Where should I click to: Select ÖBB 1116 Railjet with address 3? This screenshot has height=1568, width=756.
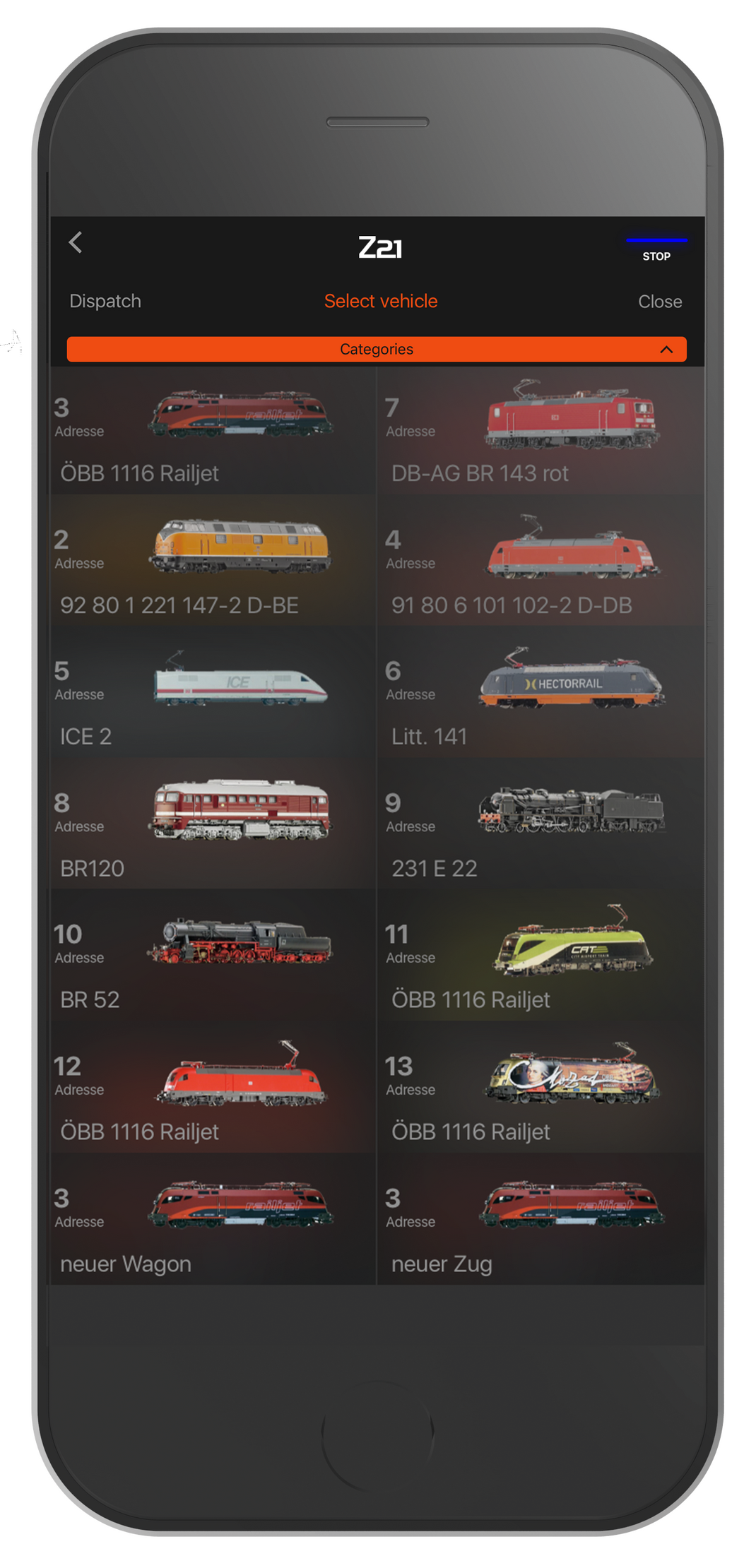pyautogui.click(x=212, y=431)
